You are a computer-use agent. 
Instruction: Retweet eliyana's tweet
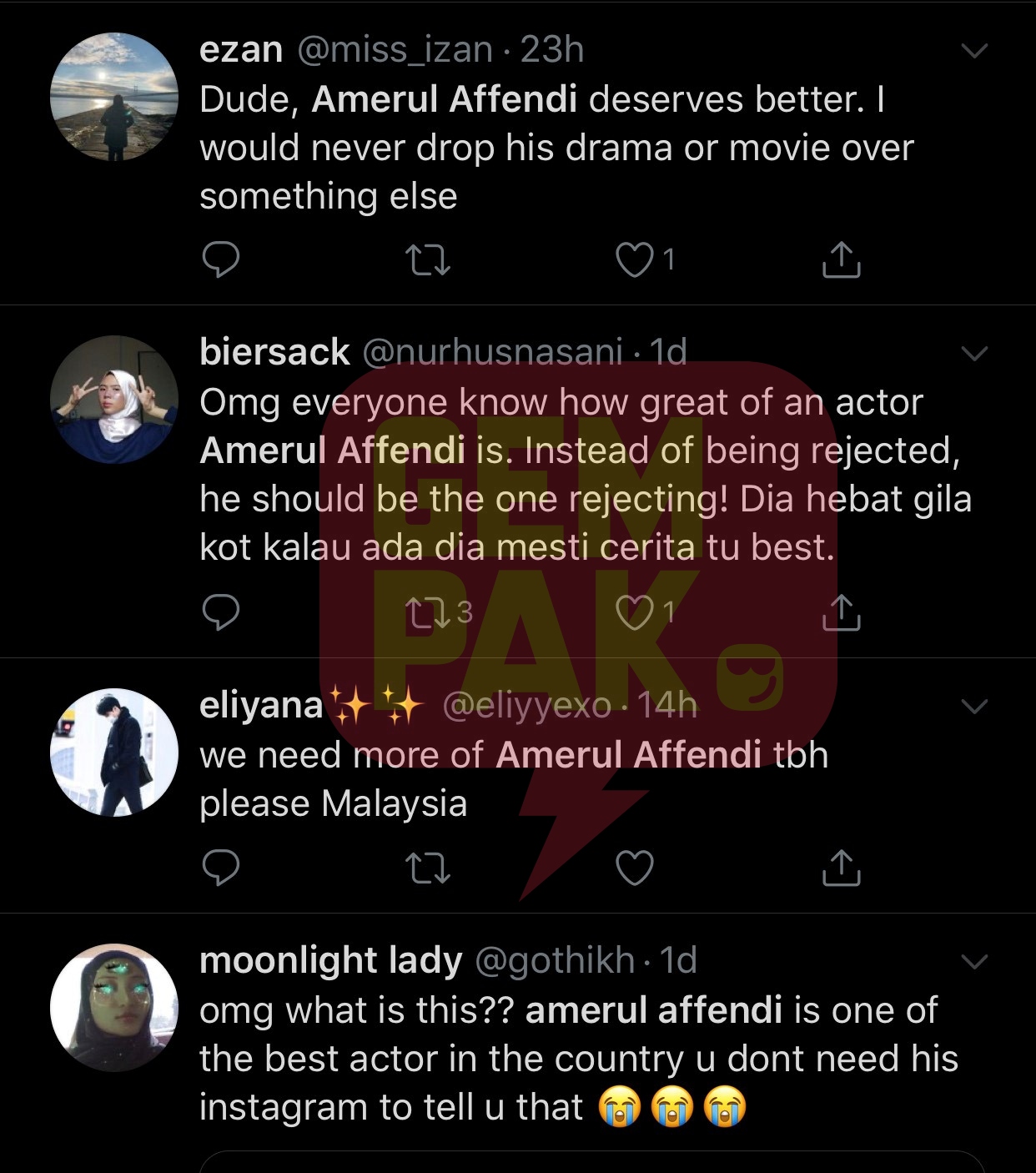[x=427, y=868]
